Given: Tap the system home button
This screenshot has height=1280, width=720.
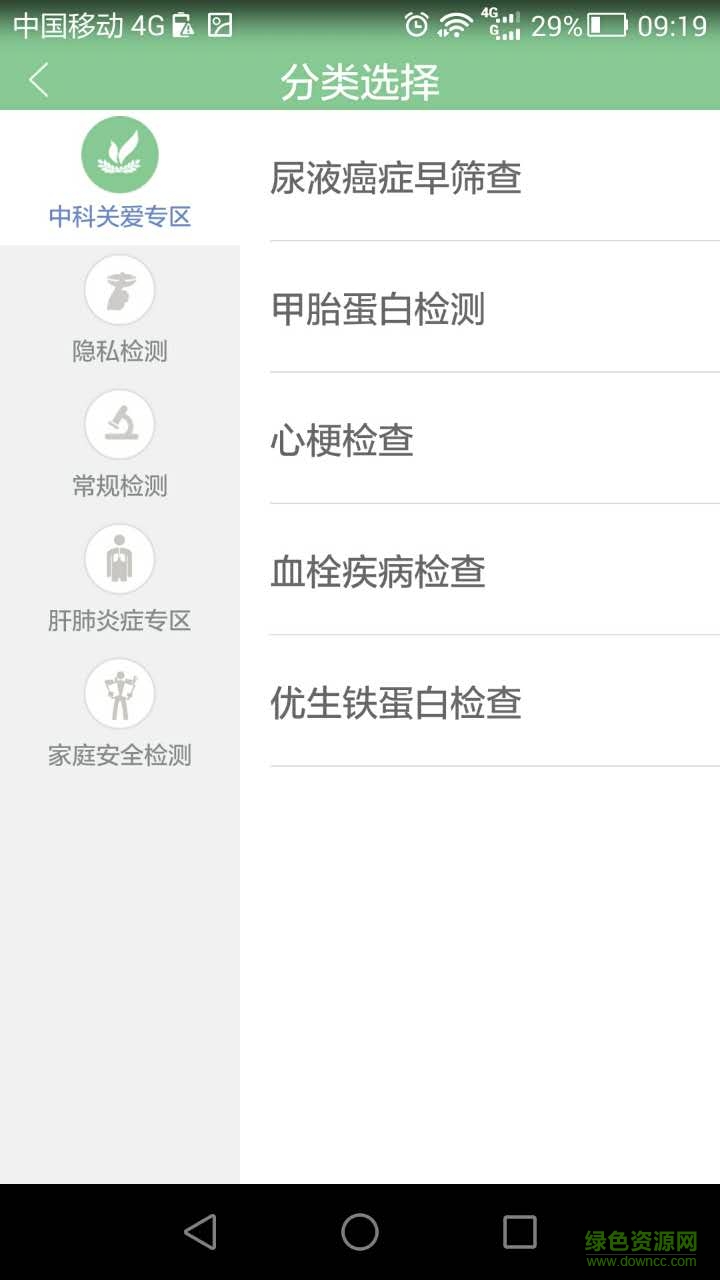Looking at the screenshot, I should (360, 1232).
